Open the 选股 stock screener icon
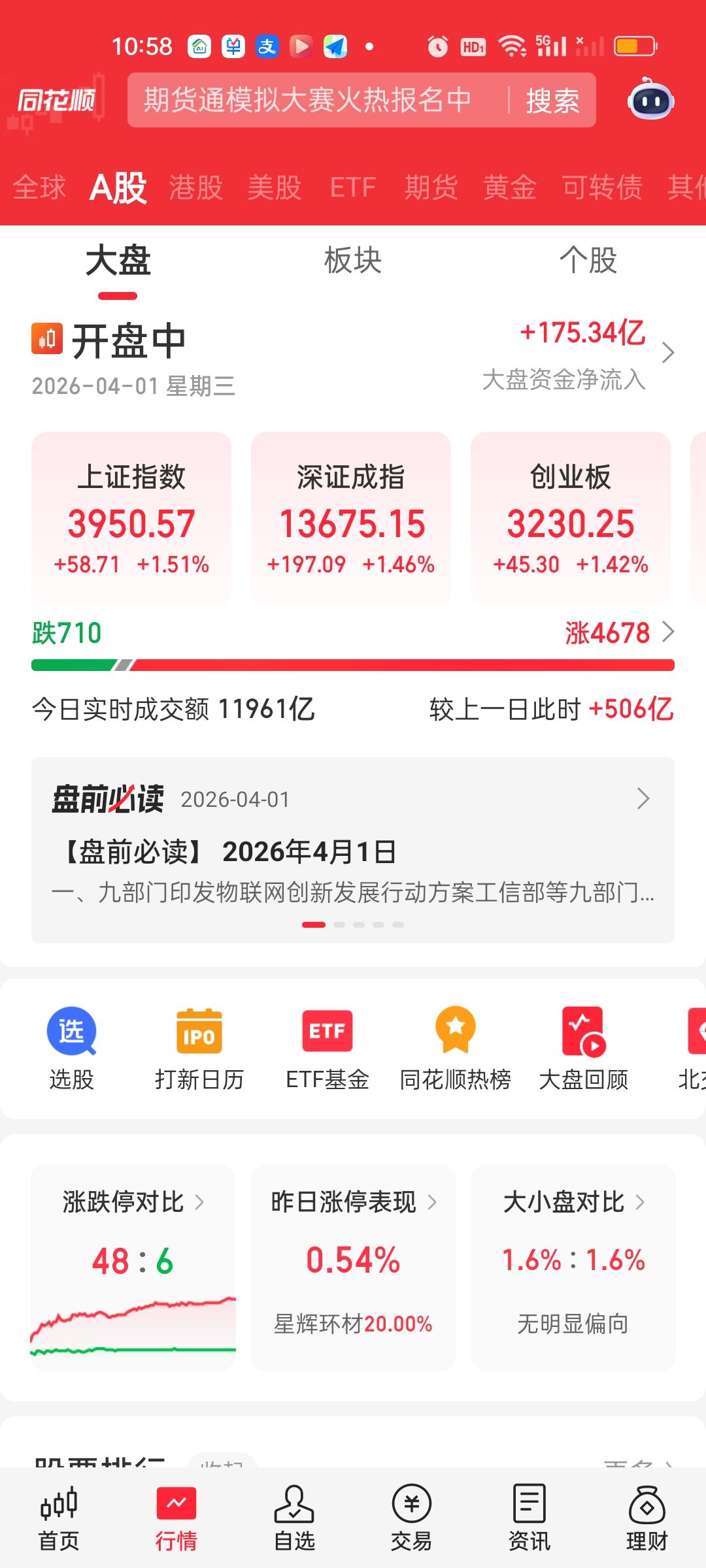 point(72,1045)
